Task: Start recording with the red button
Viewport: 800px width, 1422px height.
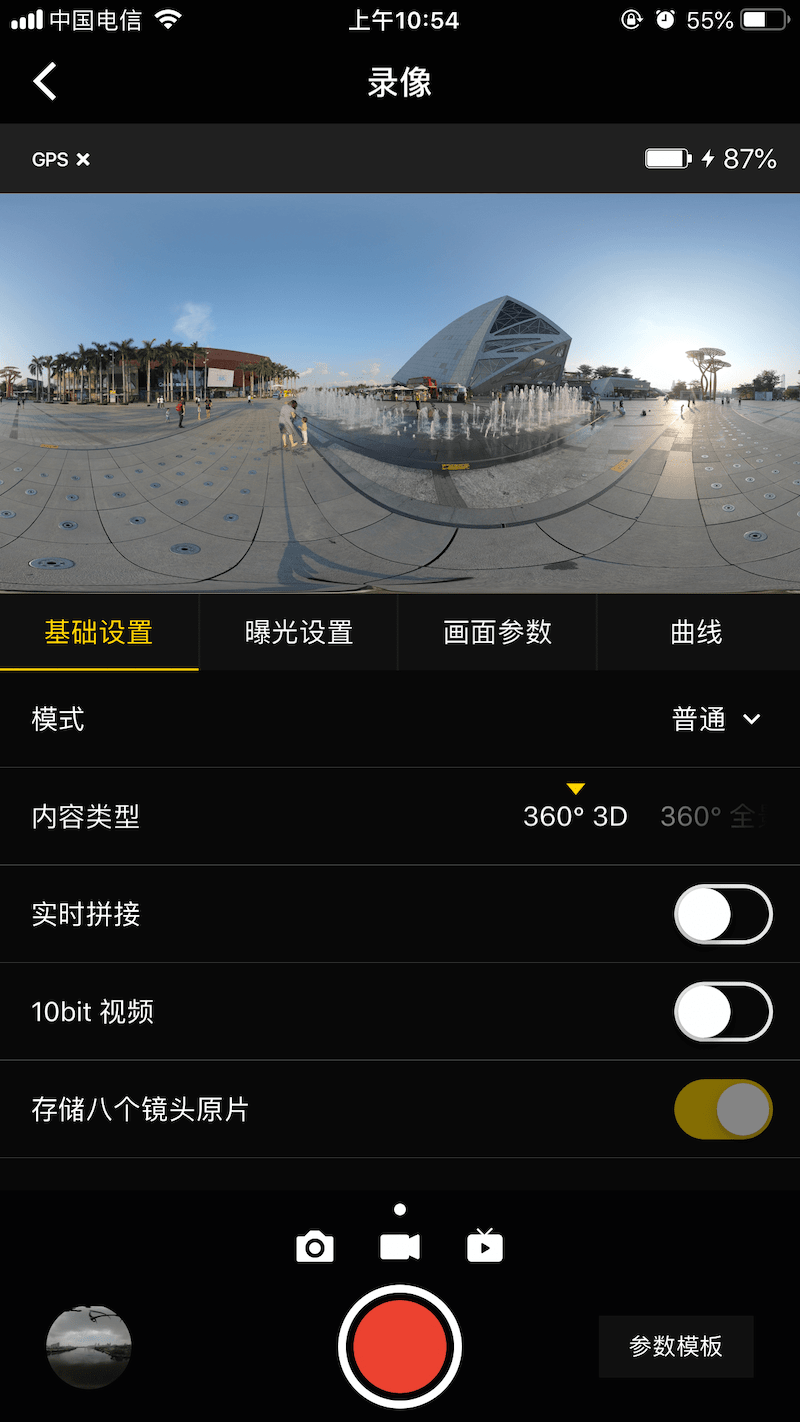Action: coord(400,1346)
